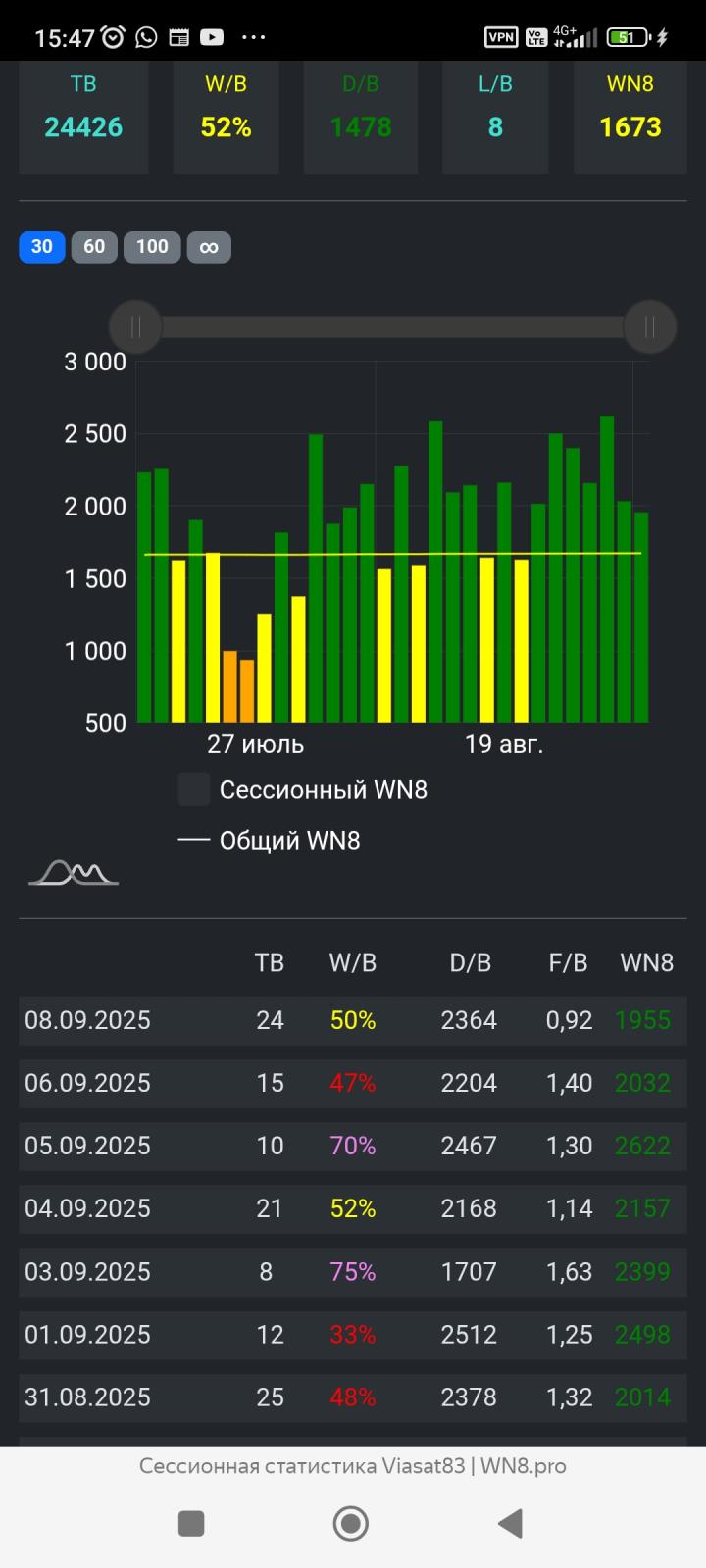The image size is (706, 1568).
Task: Open the session row for 03.09.2025
Action: coord(352,1272)
